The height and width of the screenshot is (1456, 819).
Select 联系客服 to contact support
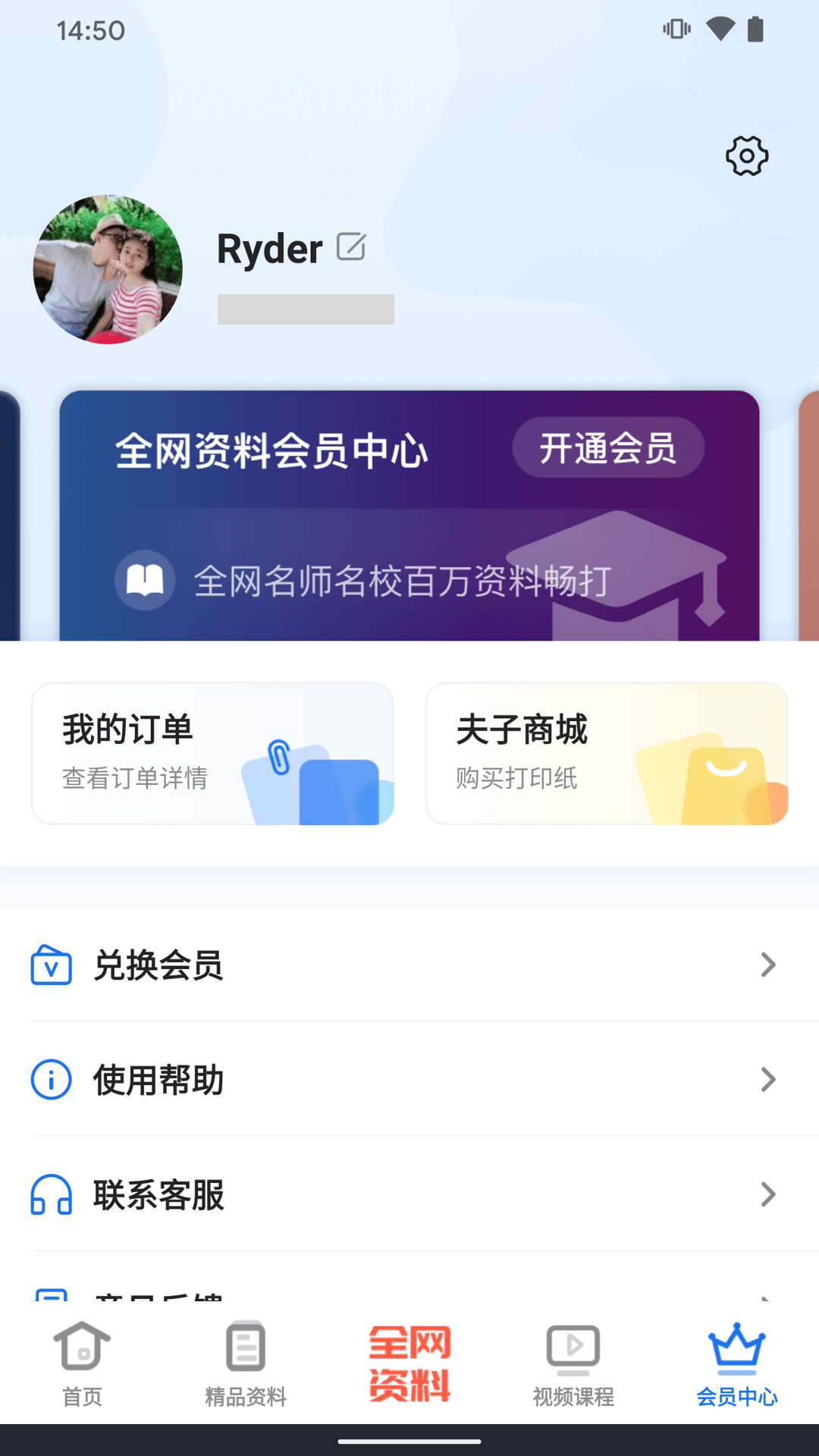[x=409, y=1194]
